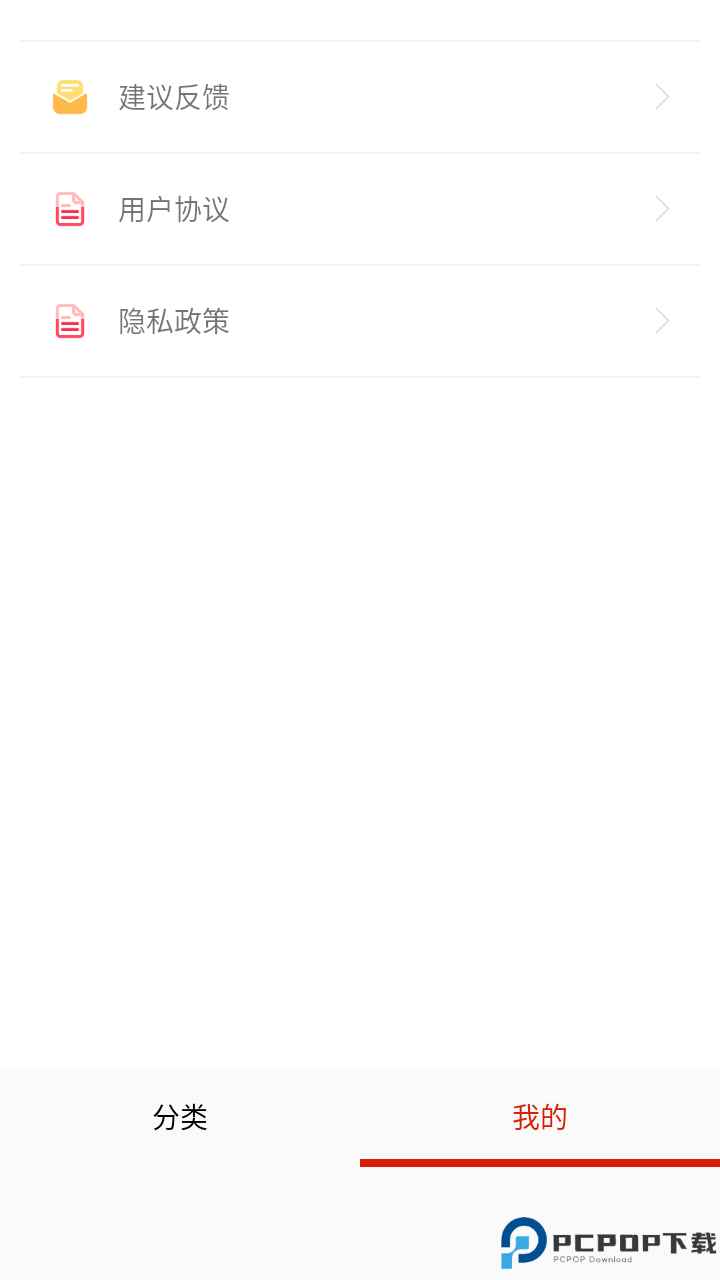Click the PCPOP logo icon at bottom right
This screenshot has width=720, height=1280.
tap(524, 1242)
